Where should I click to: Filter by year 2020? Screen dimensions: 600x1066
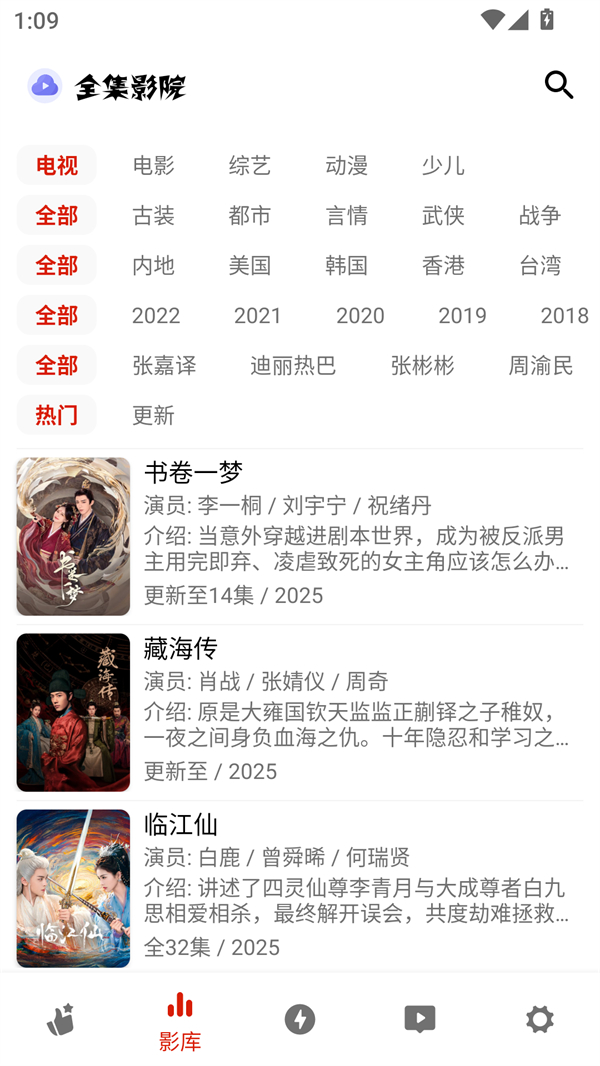click(x=360, y=315)
